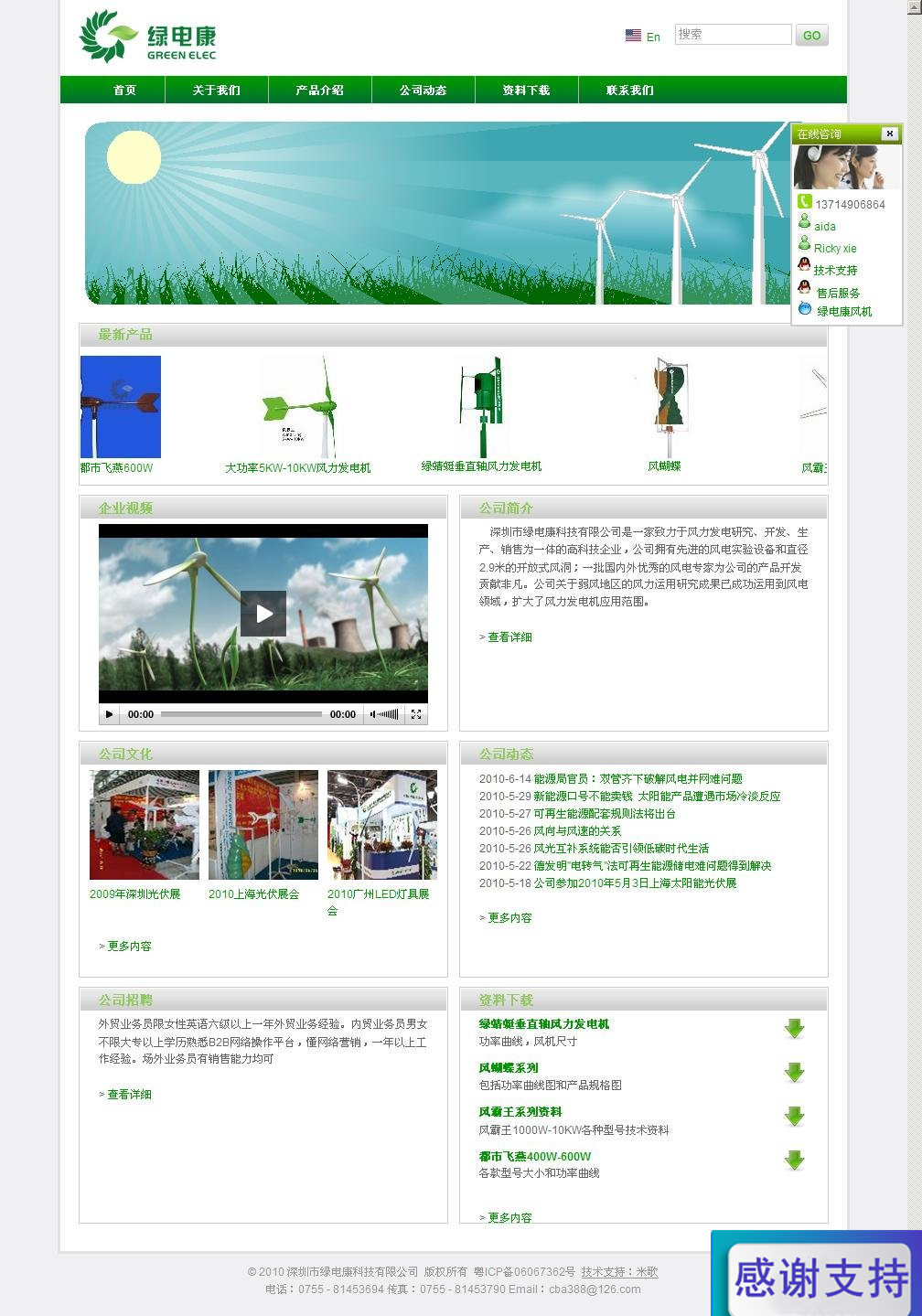Open the 2010上海光伏展会 photo
The image size is (922, 1316).
(x=263, y=825)
